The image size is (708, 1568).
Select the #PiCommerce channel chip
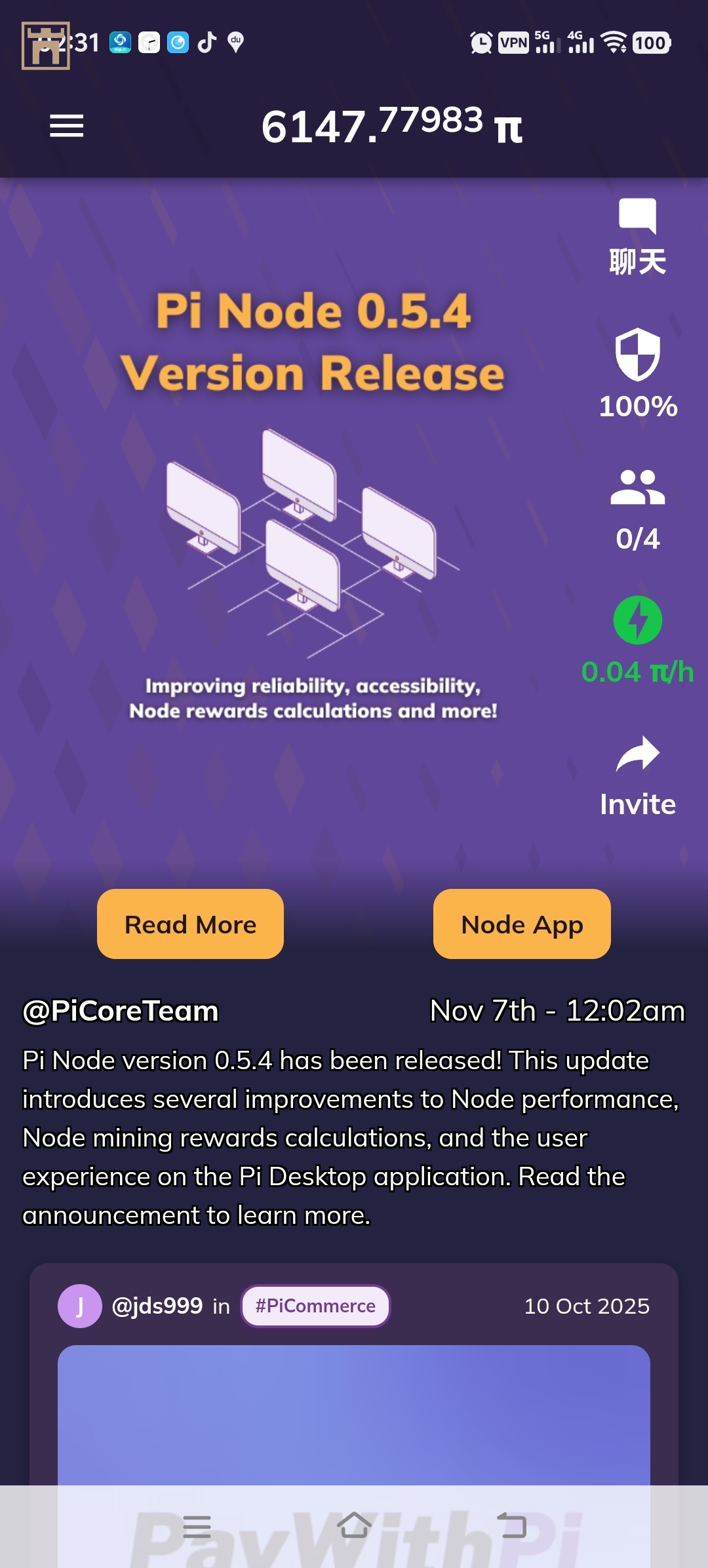pyautogui.click(x=315, y=1306)
